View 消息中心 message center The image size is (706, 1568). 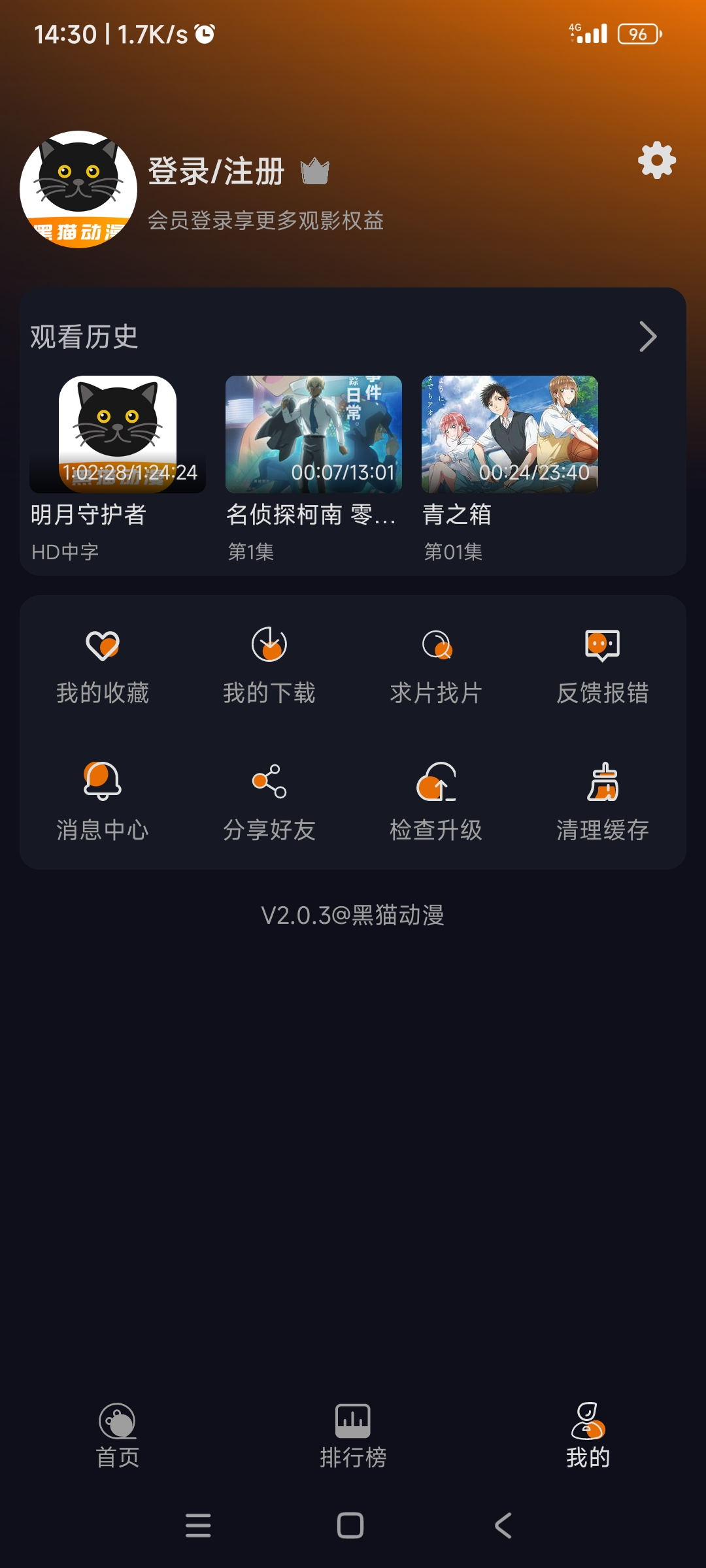coord(103,802)
